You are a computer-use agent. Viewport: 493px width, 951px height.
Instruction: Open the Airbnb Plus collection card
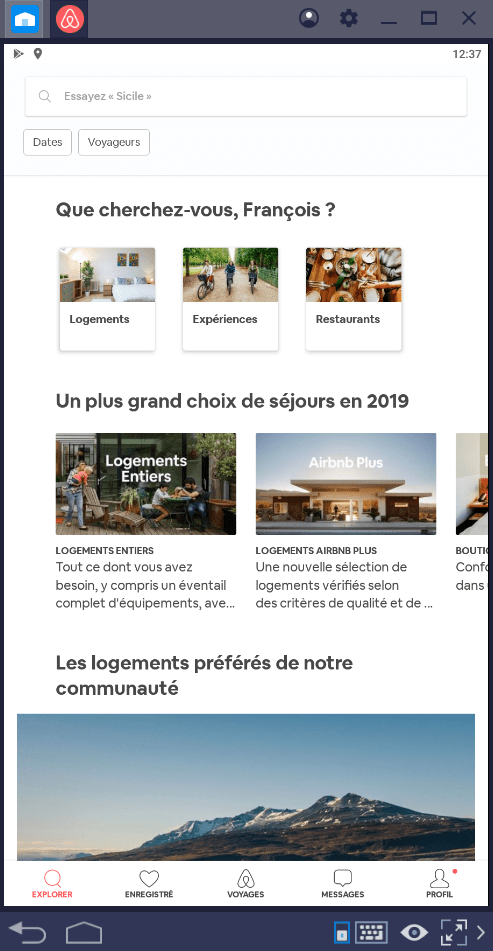[x=346, y=522]
